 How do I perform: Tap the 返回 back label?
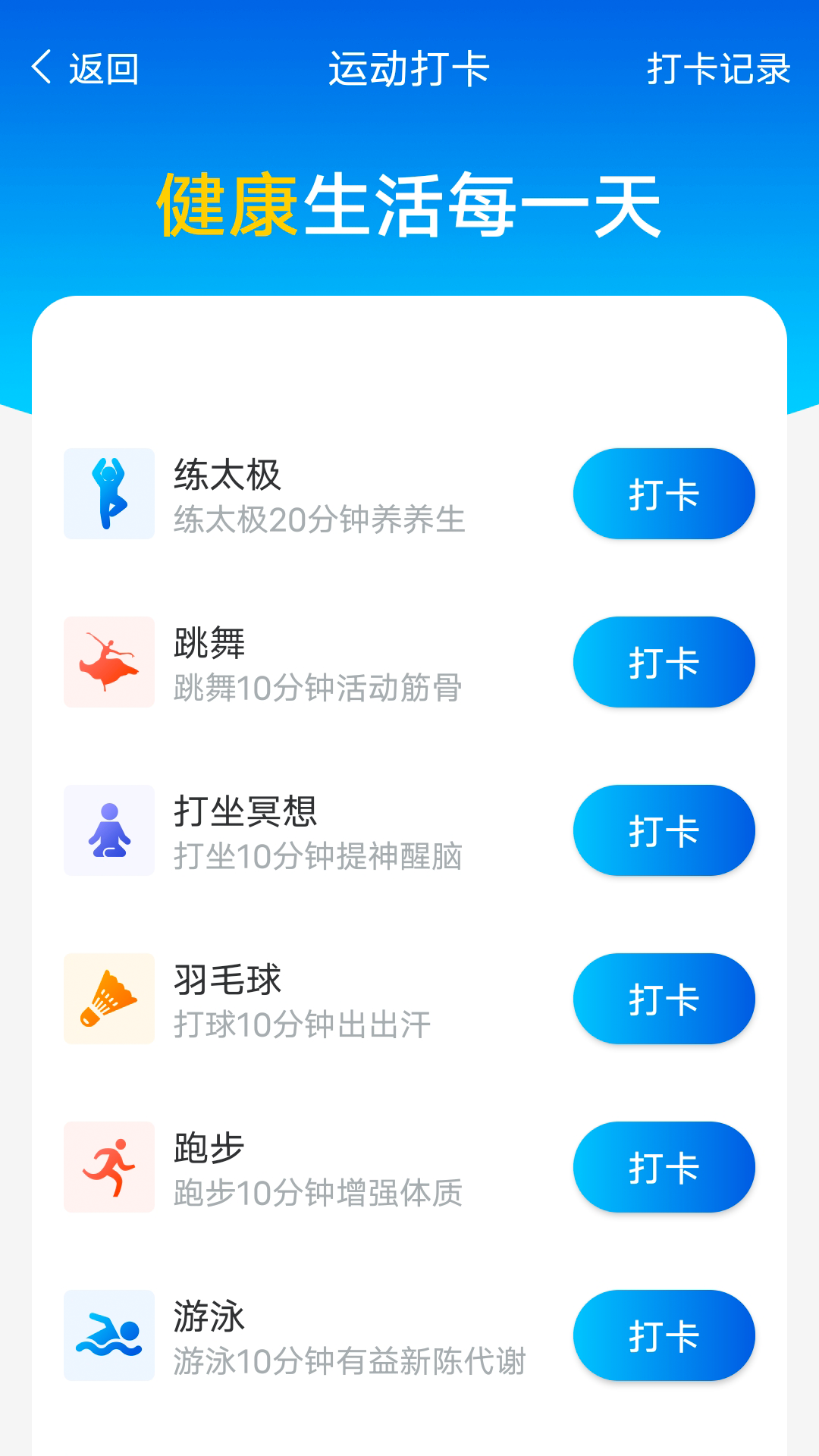pyautogui.click(x=102, y=67)
